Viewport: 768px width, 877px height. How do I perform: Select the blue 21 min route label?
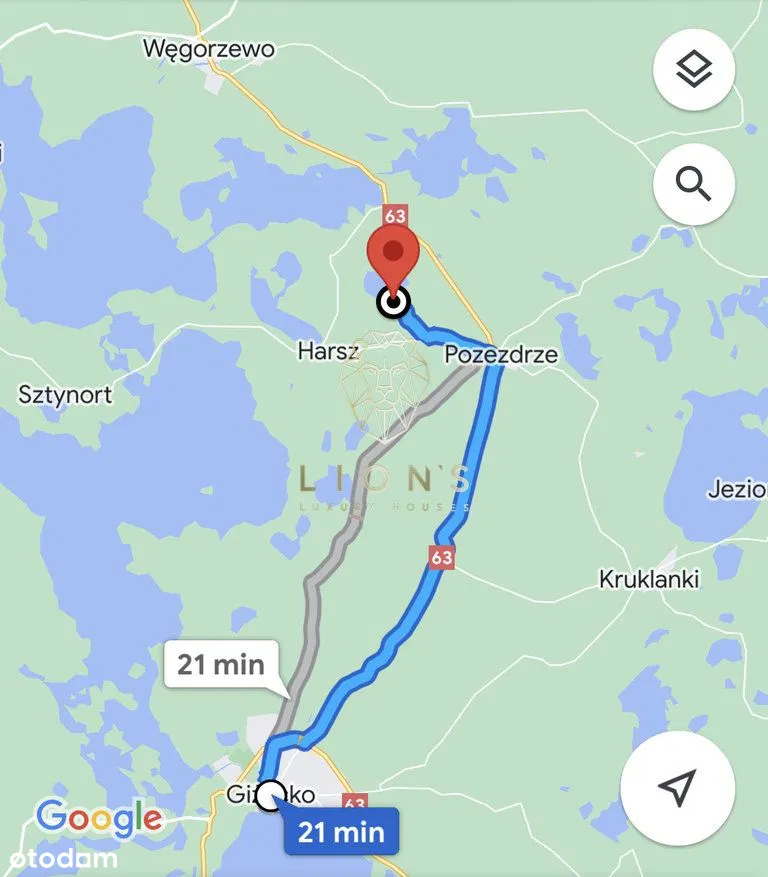coord(341,831)
